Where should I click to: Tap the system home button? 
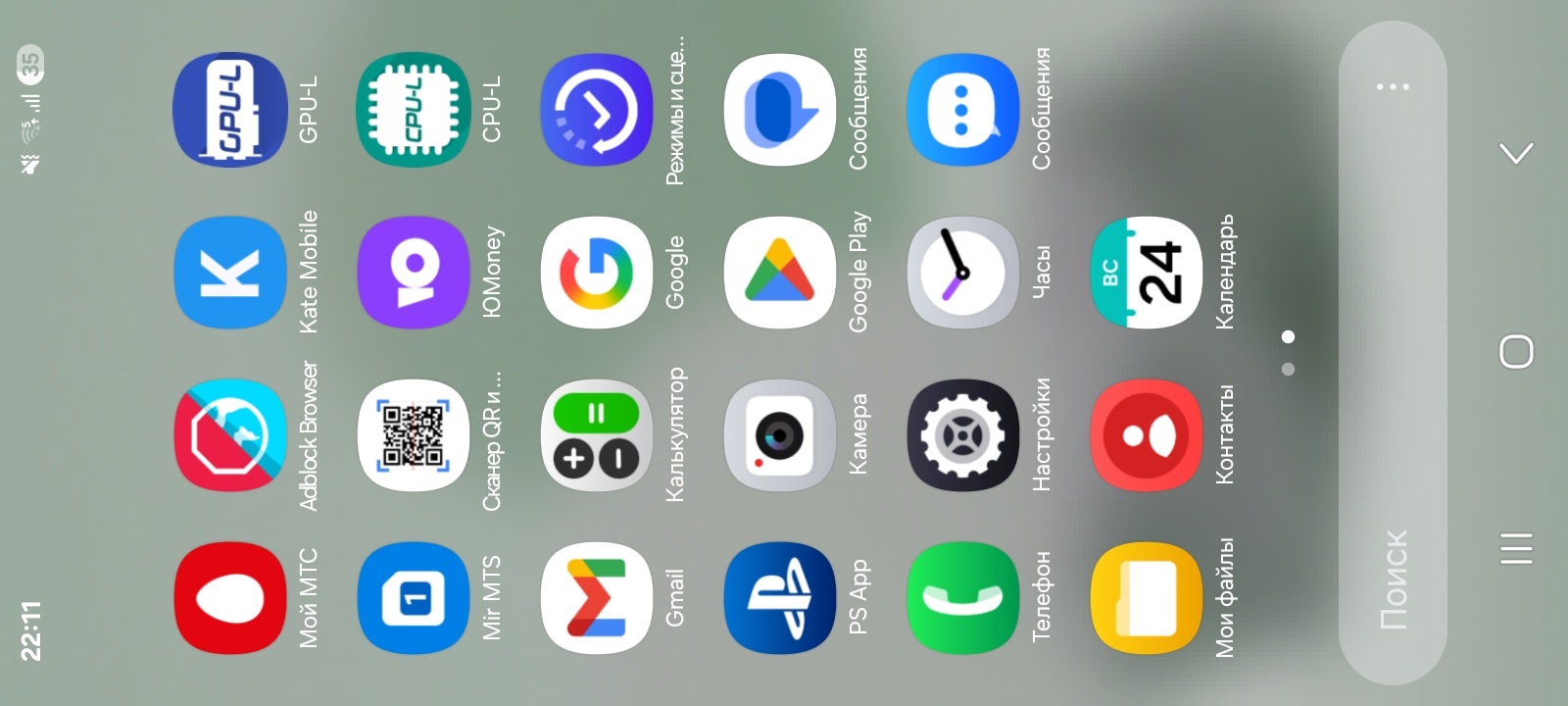pyautogui.click(x=1516, y=351)
